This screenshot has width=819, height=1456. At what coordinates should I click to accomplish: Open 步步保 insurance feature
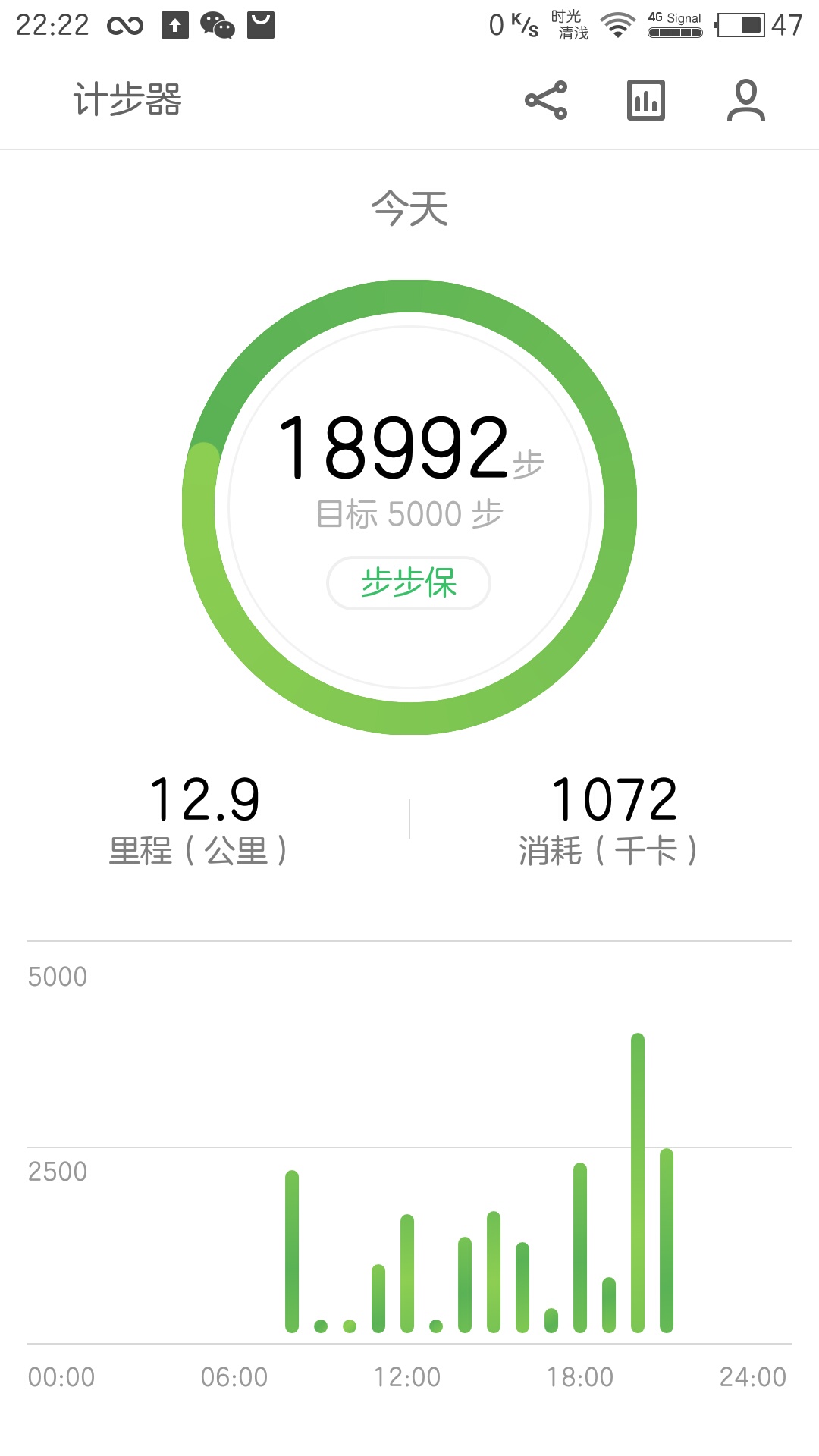409,582
